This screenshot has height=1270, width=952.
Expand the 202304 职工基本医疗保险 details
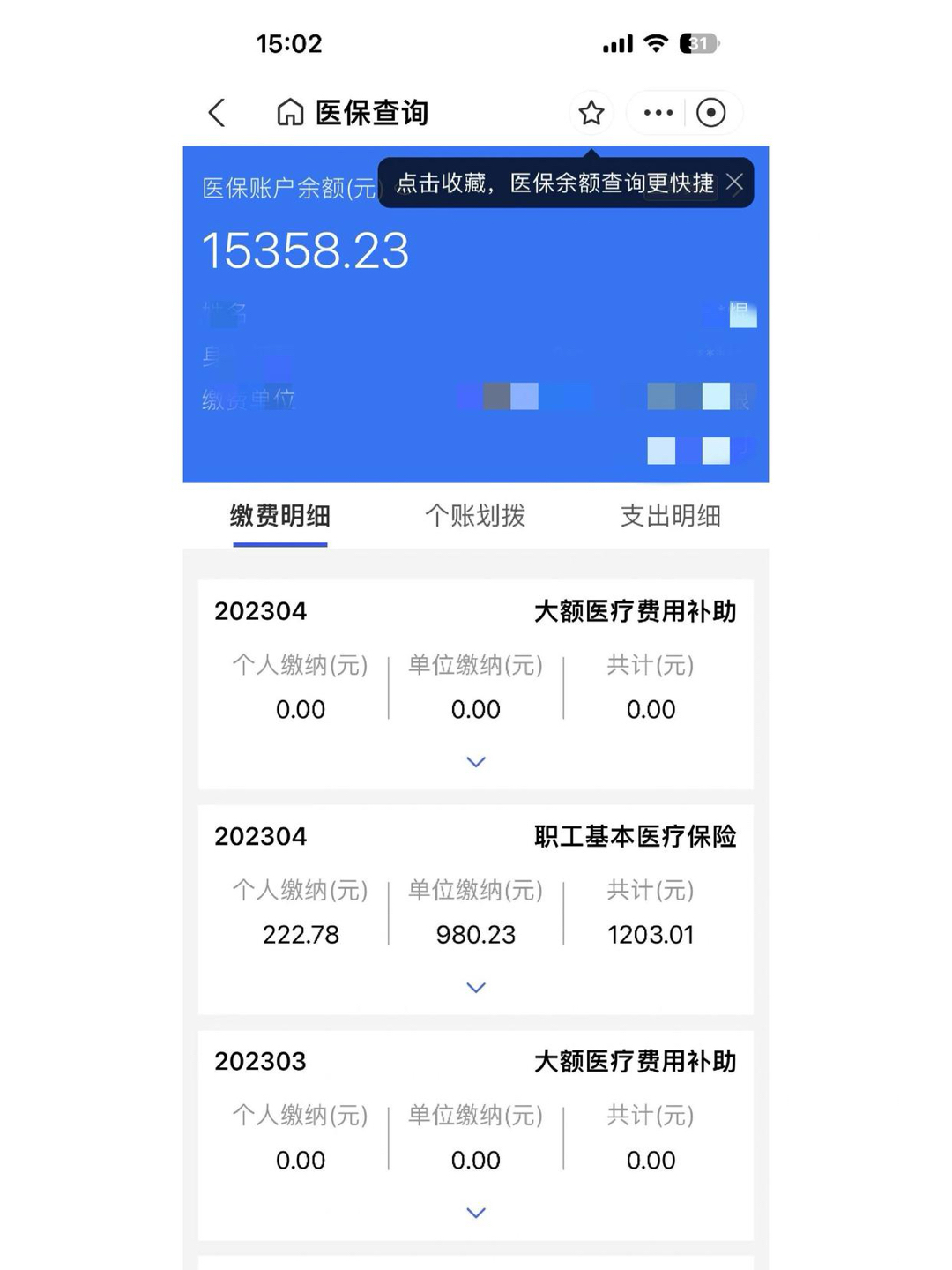pos(476,987)
